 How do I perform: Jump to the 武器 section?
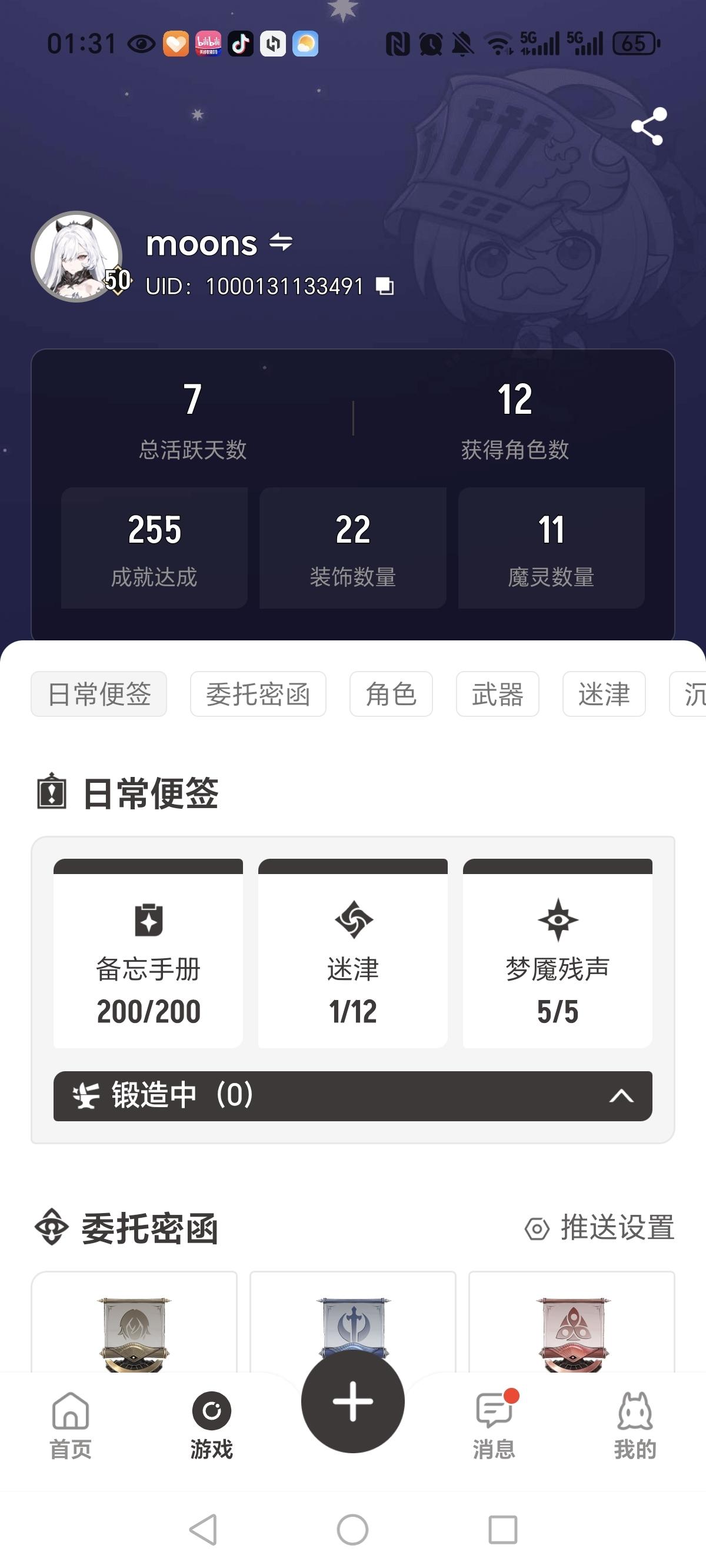497,694
